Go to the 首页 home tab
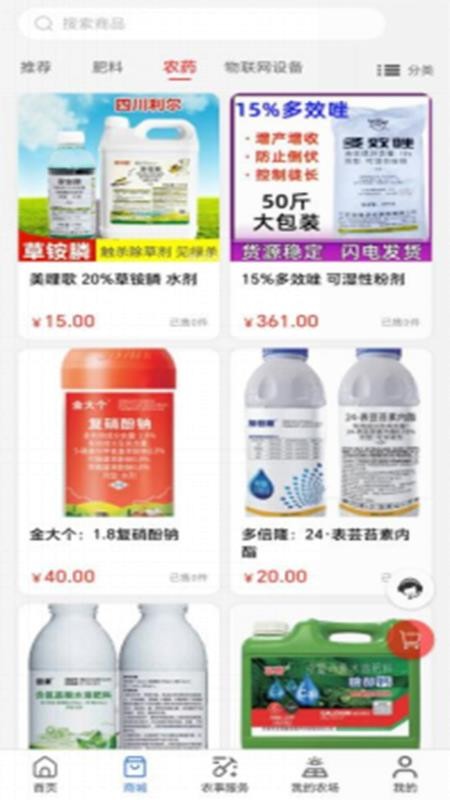The width and height of the screenshot is (450, 800). (x=45, y=774)
